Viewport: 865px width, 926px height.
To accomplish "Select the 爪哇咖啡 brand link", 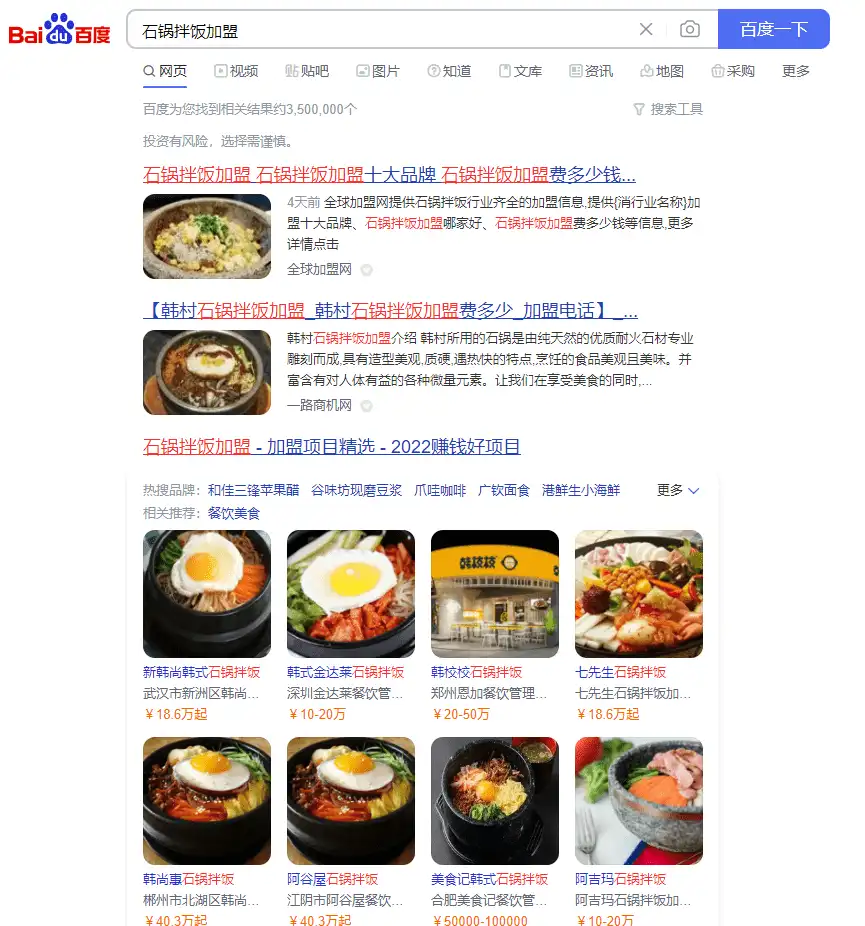I will tap(440, 490).
